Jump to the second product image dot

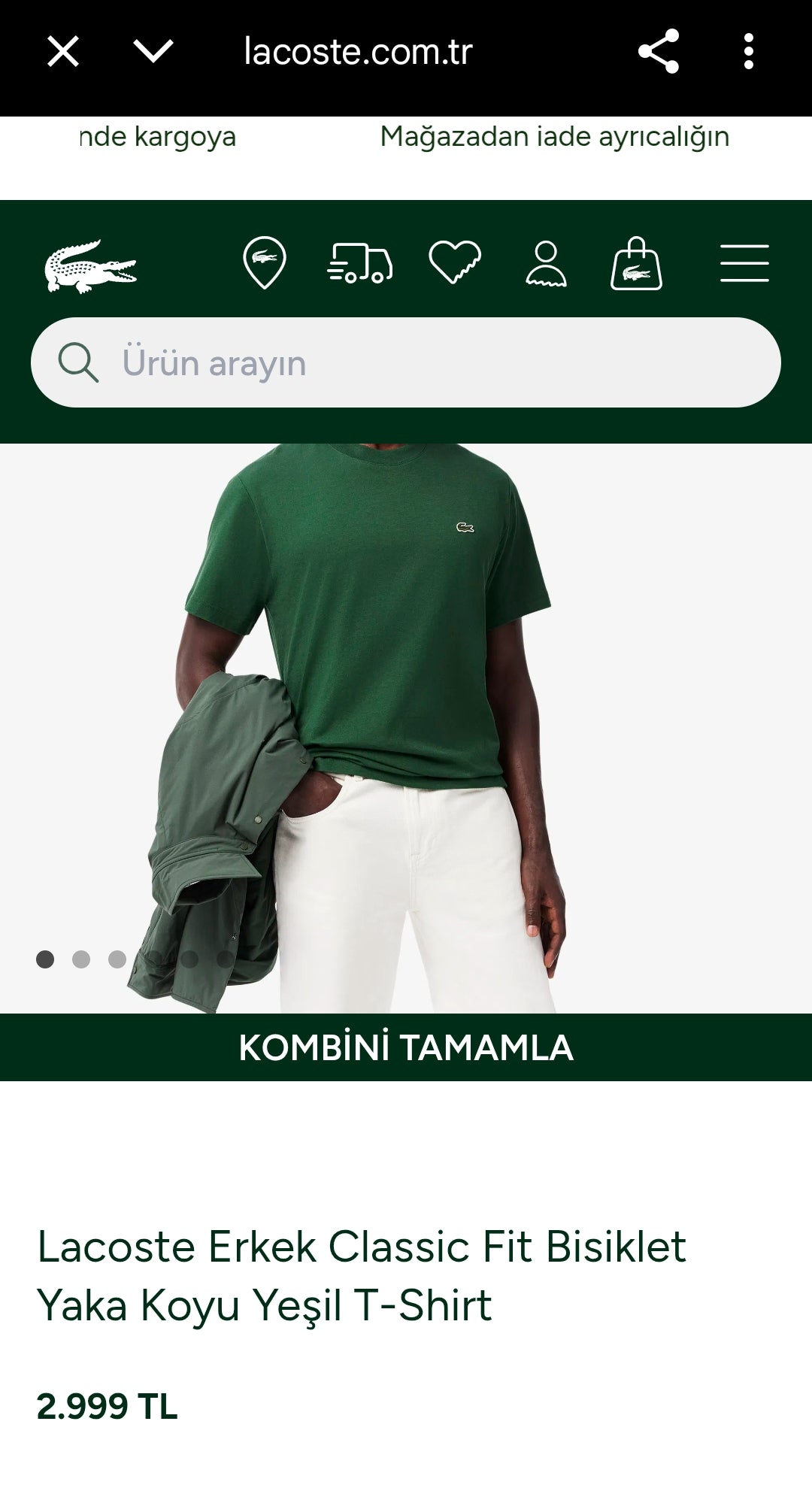coord(81,959)
